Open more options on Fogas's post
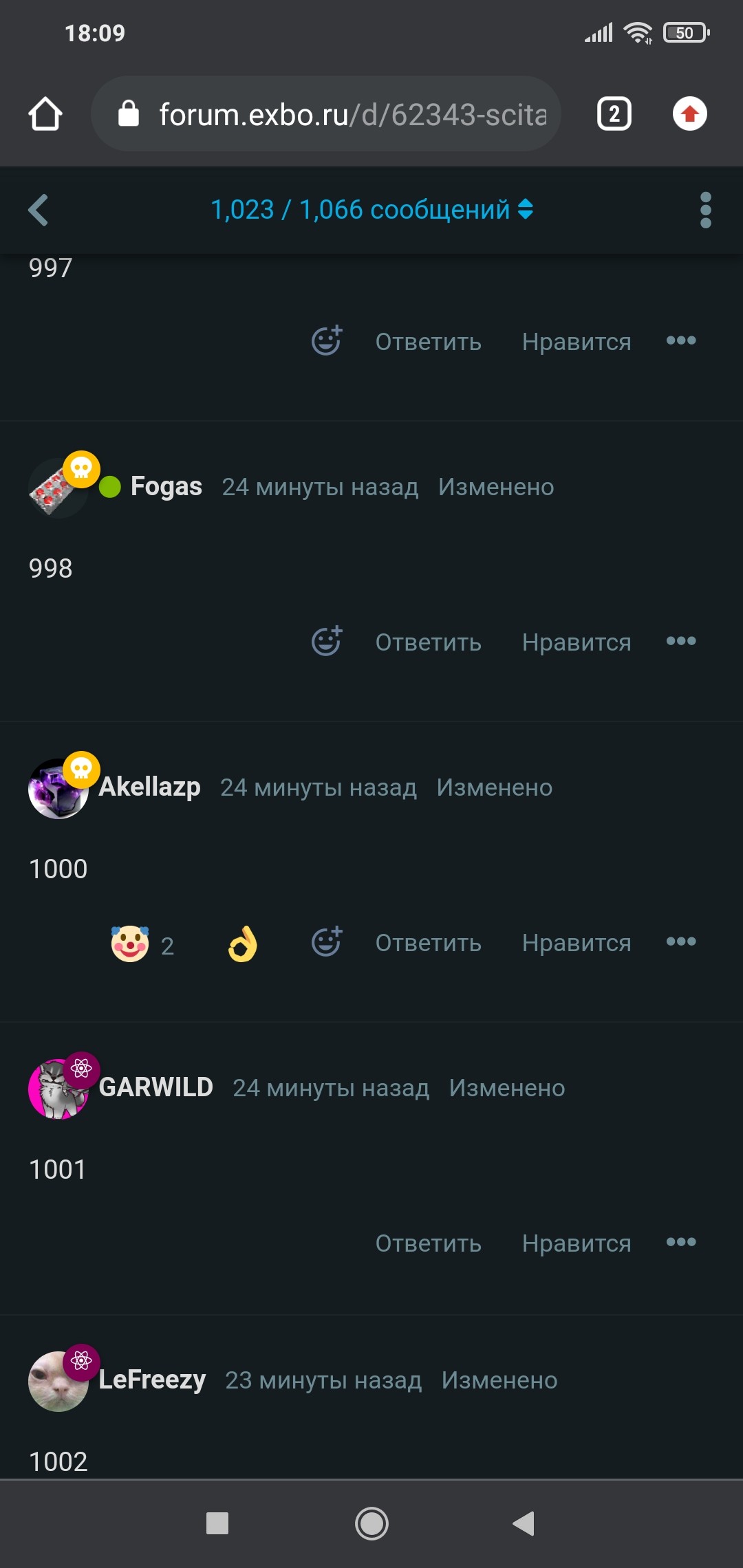 [x=680, y=641]
